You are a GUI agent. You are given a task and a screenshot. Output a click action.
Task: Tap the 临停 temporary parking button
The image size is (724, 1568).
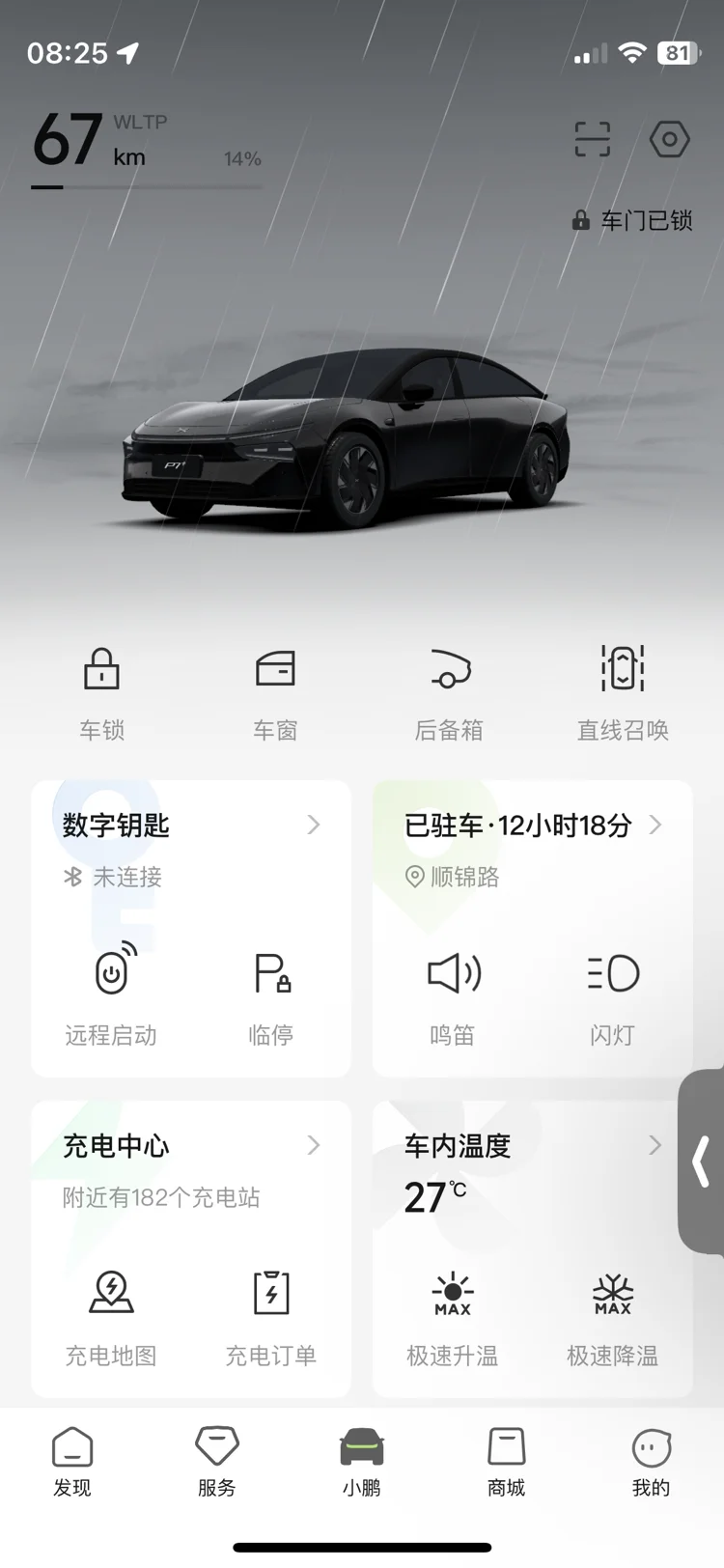pos(271,995)
